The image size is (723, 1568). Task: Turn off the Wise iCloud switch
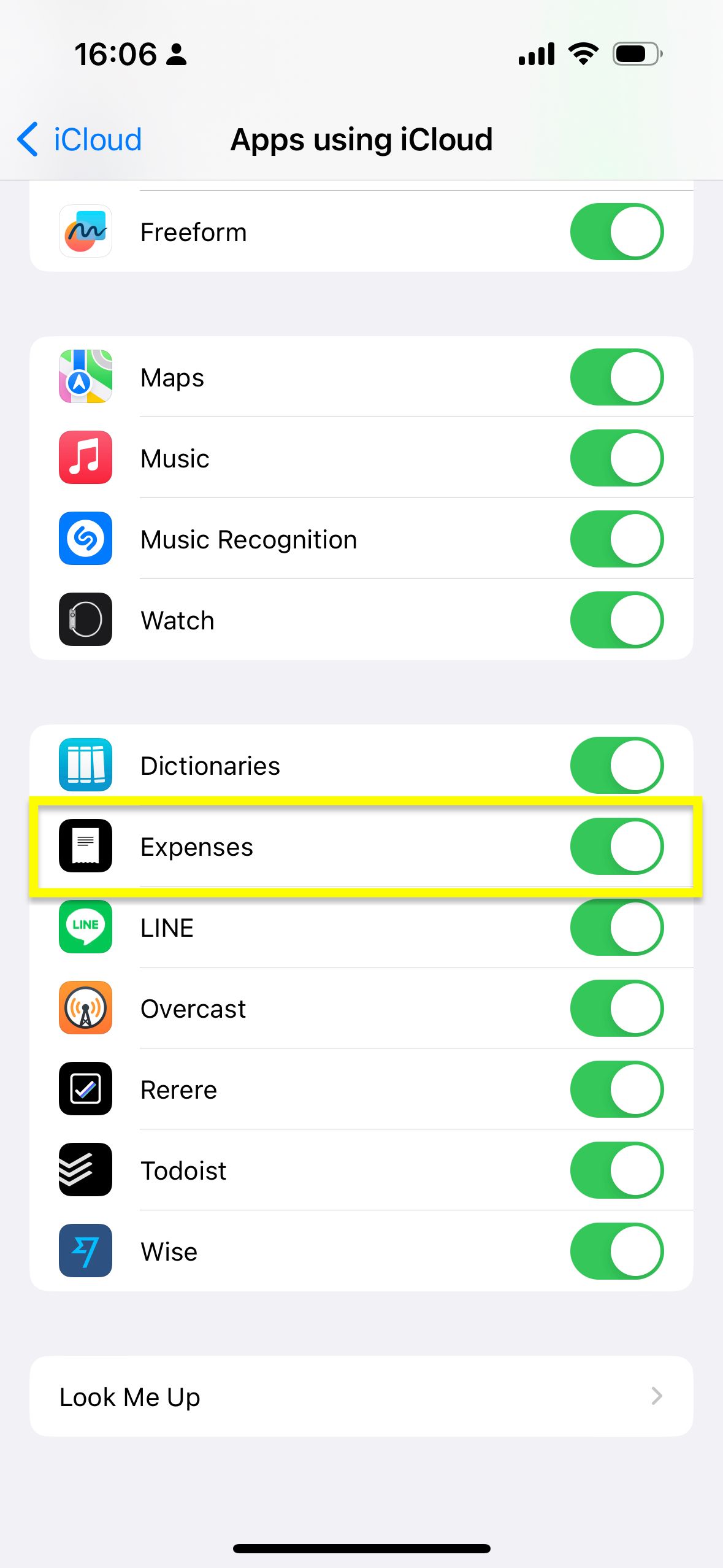pos(616,1251)
